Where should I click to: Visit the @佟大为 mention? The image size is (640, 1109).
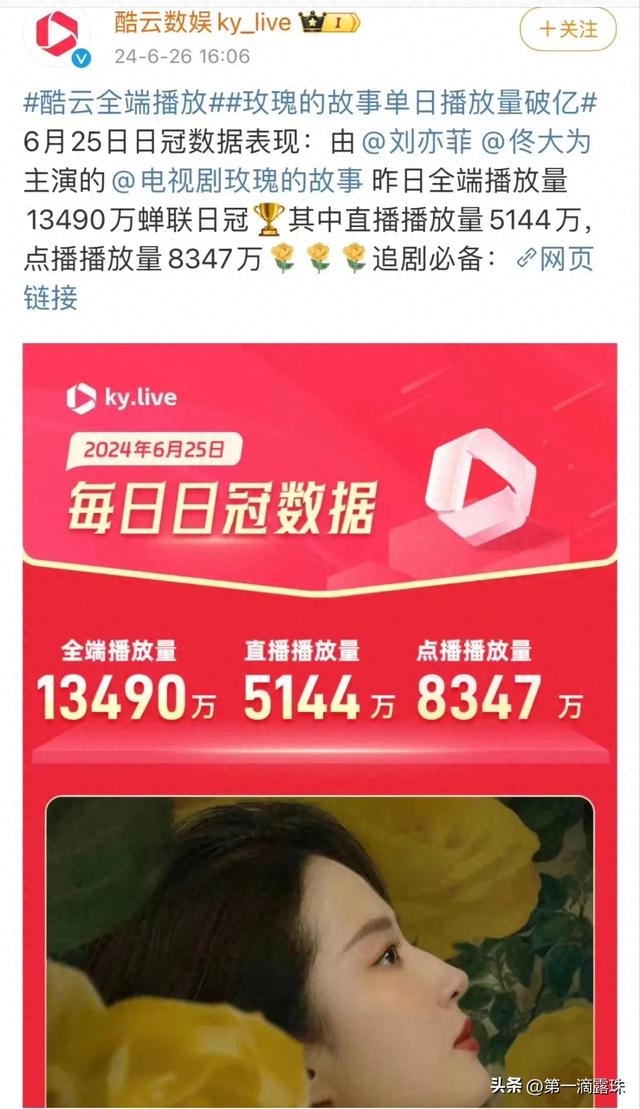click(x=539, y=141)
